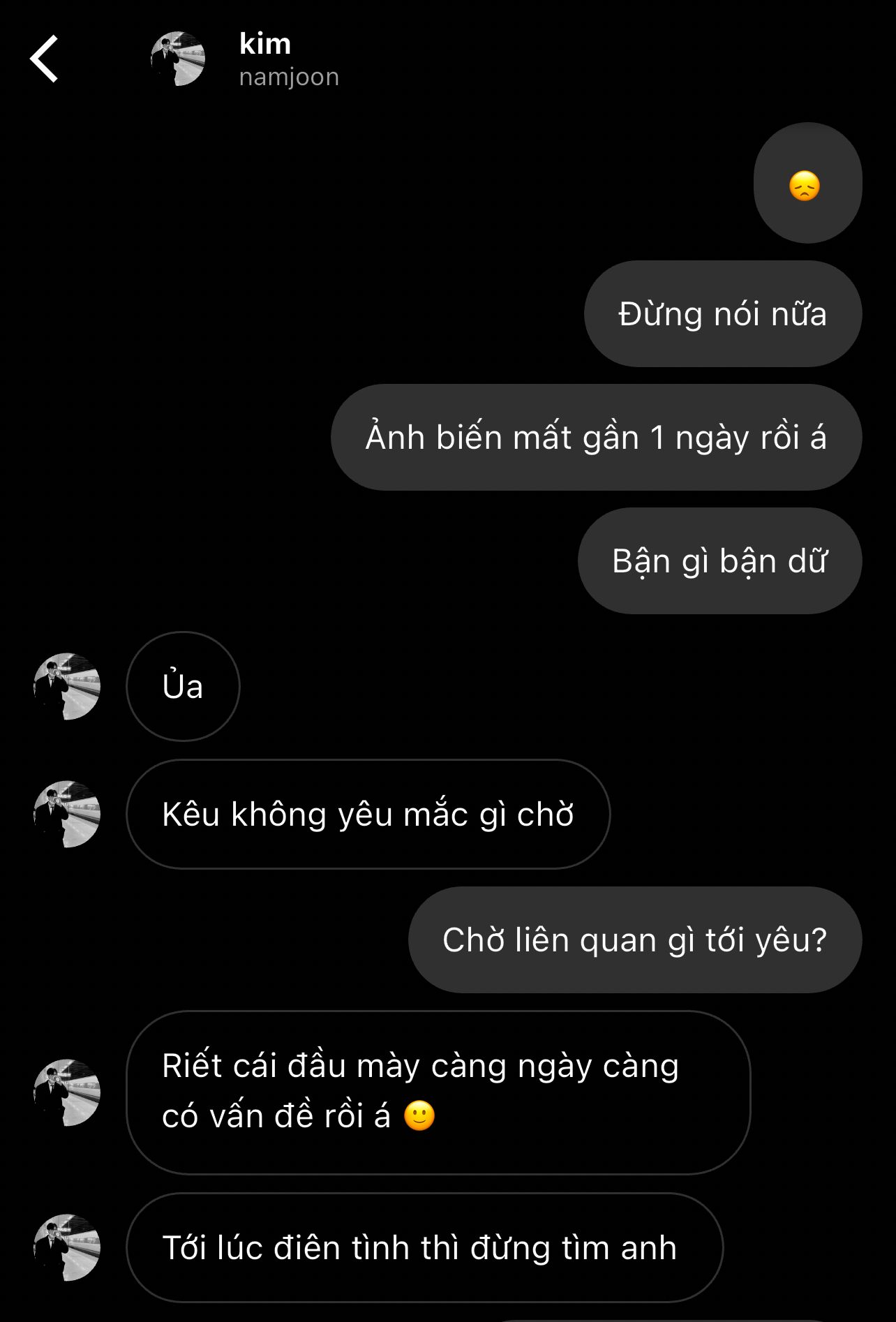
Task: Open sender avatar next to "Kêu không yêu mắc gì chờ"
Action: [x=67, y=814]
